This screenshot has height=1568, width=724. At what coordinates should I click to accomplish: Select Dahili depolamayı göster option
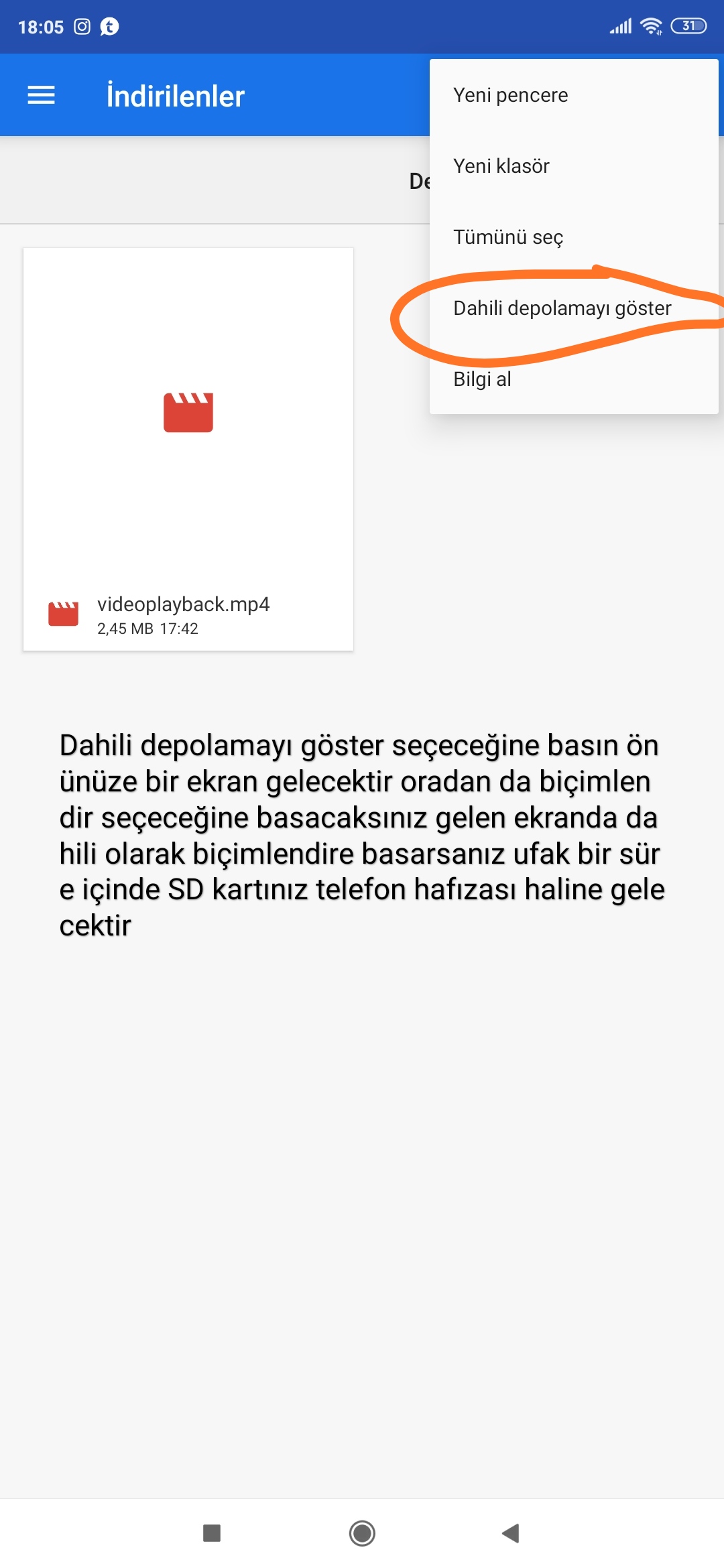(562, 308)
